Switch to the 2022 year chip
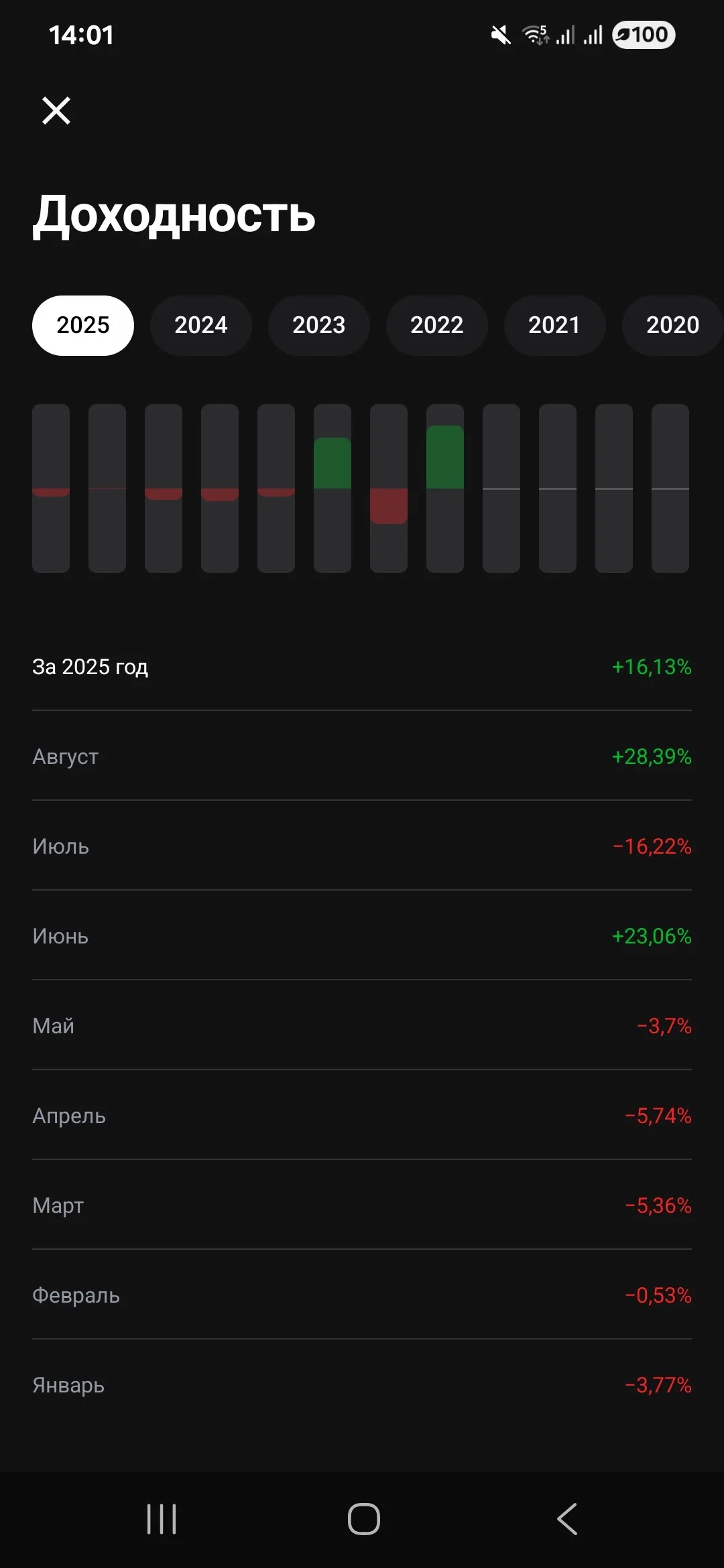This screenshot has height=1568, width=724. 437,326
